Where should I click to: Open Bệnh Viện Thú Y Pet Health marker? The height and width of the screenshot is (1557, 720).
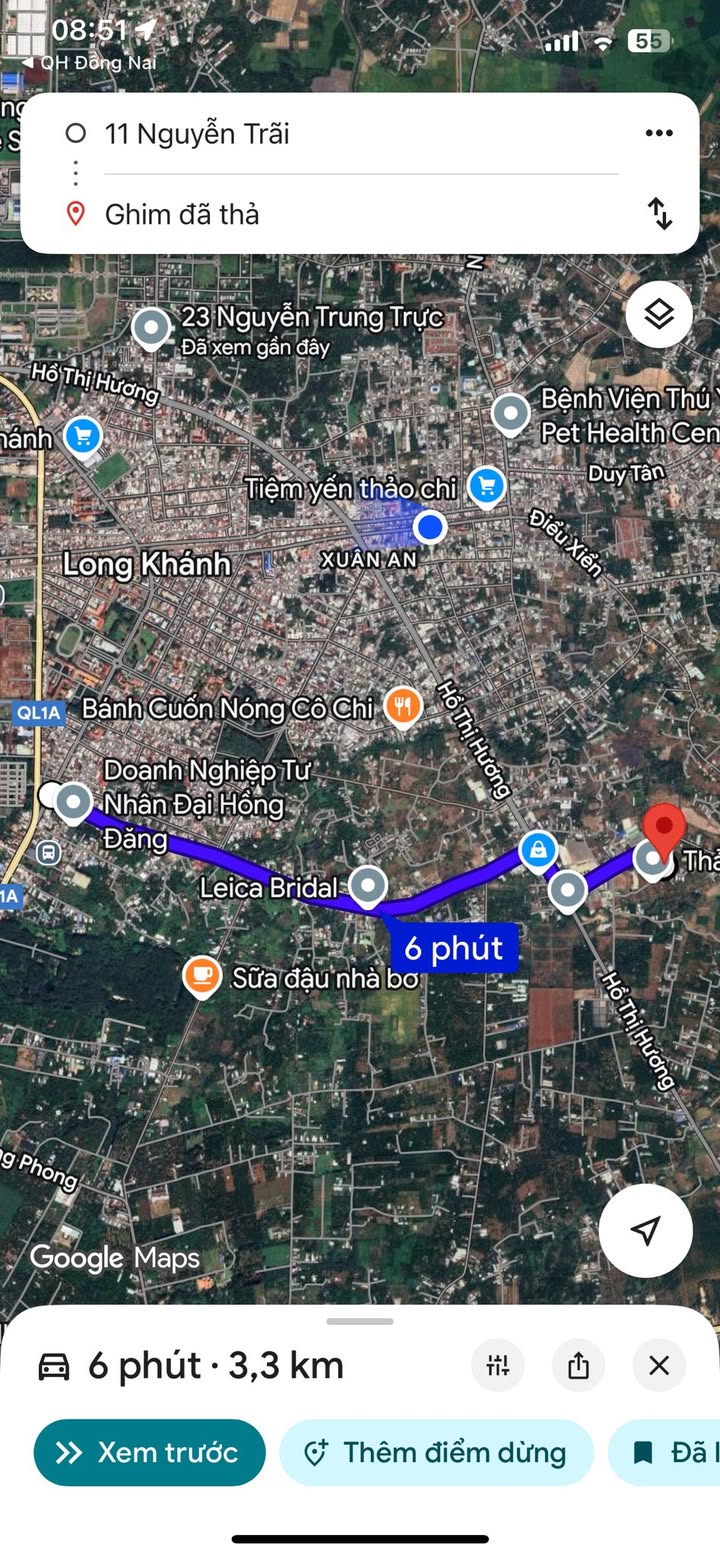pyautogui.click(x=511, y=413)
